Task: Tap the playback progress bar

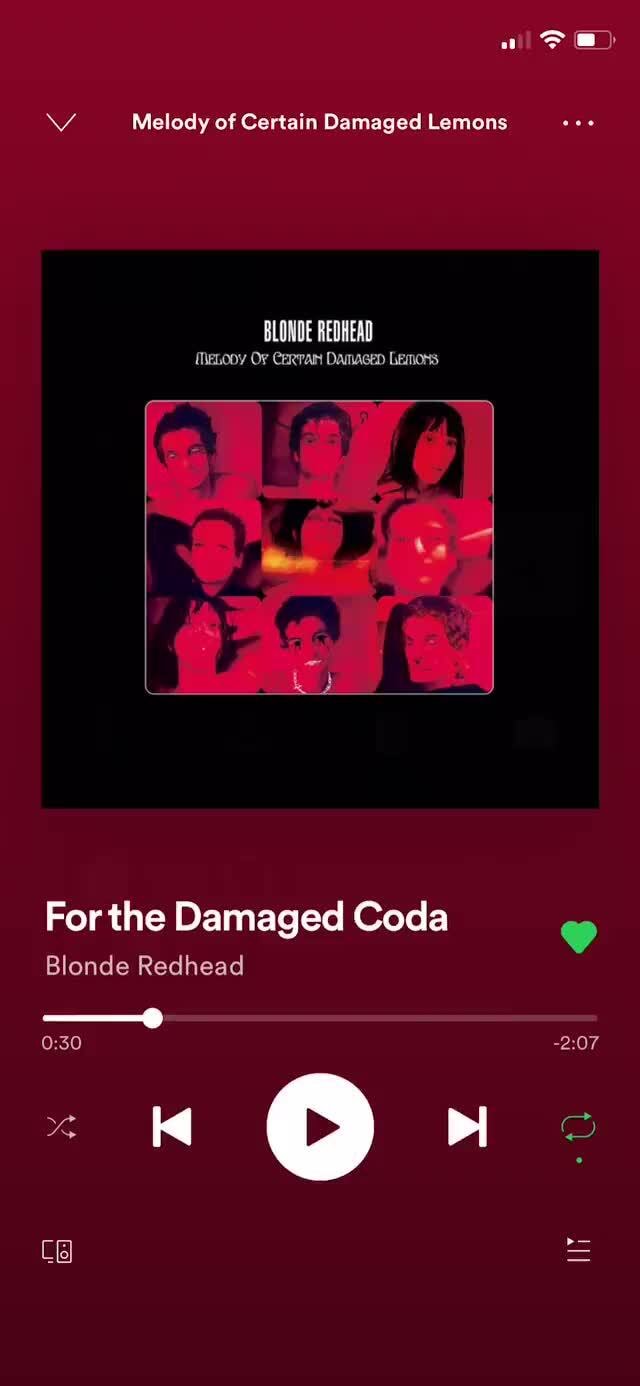Action: point(320,1018)
